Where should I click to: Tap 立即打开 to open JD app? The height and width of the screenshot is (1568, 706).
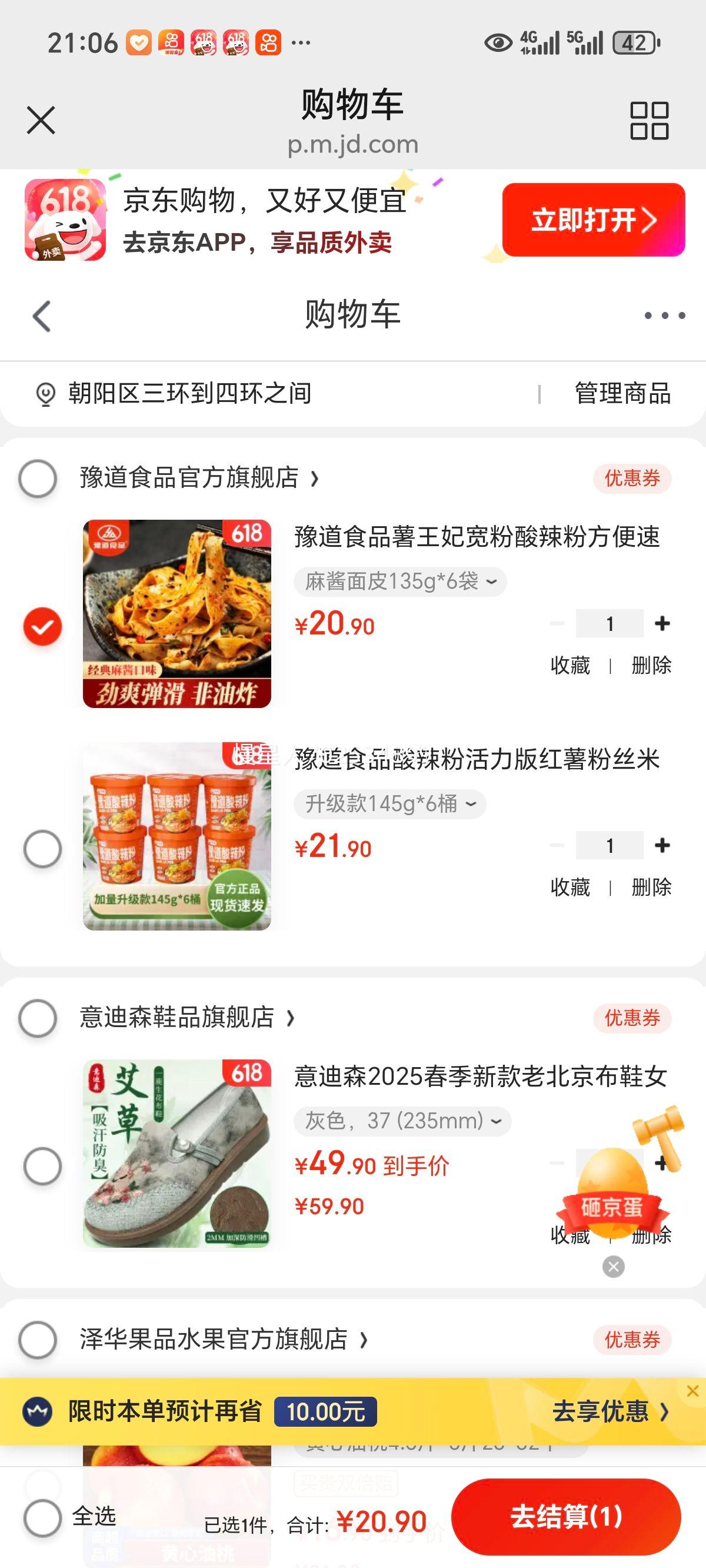[593, 220]
